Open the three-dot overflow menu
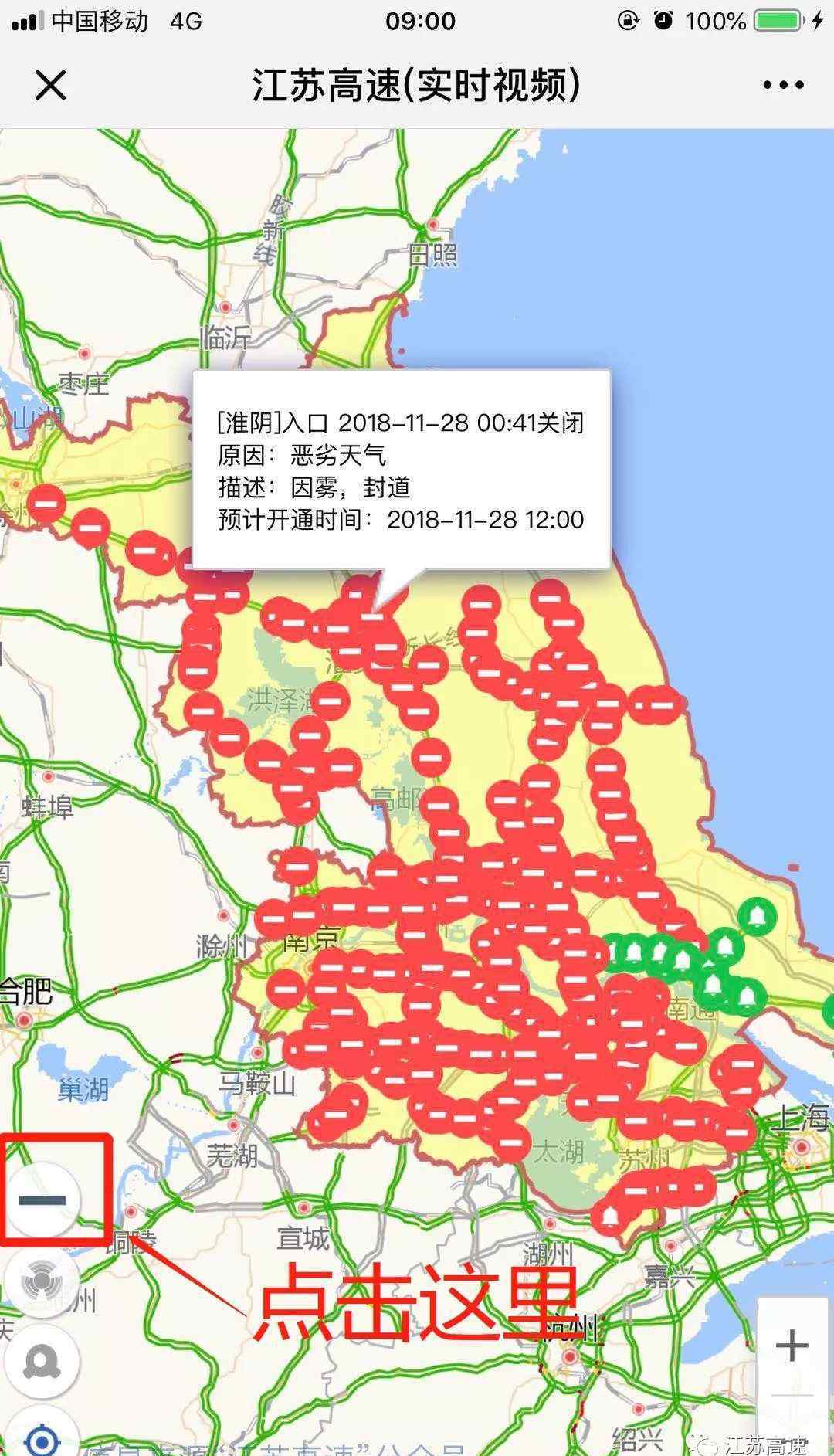 click(x=783, y=85)
